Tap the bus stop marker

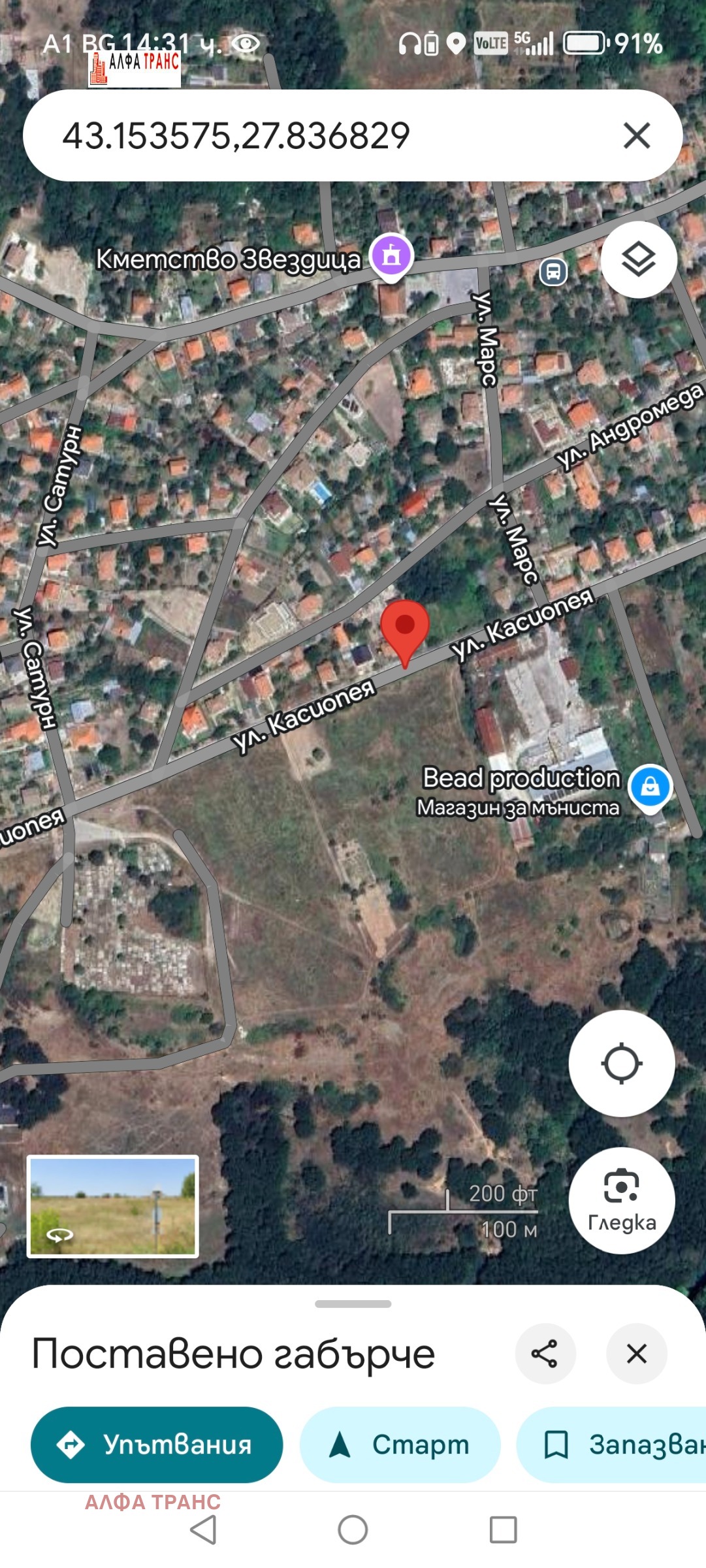tap(553, 271)
